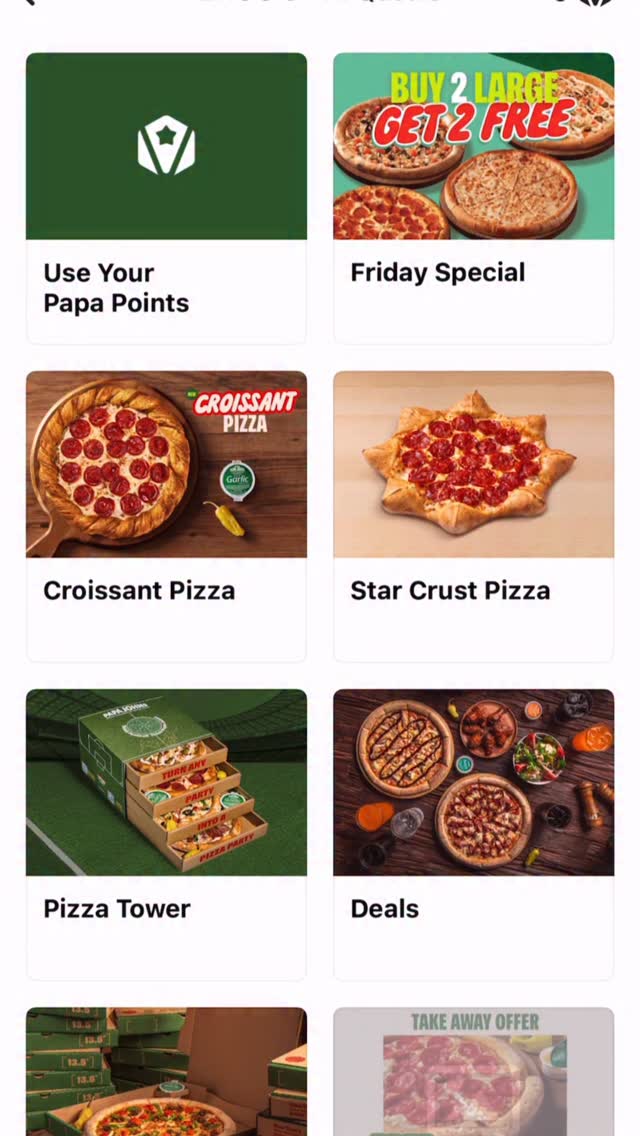Viewport: 640px width, 1136px height.
Task: Open the Deals category card
Action: coord(473,833)
